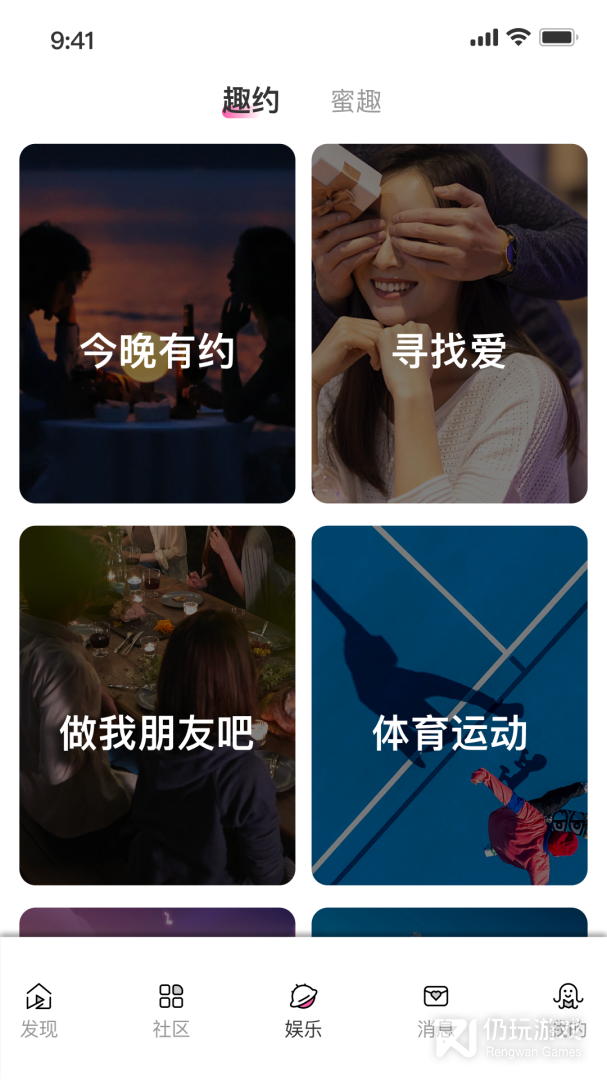
Task: Tap the ghost-icon tab in bottom bar
Action: 568,1010
